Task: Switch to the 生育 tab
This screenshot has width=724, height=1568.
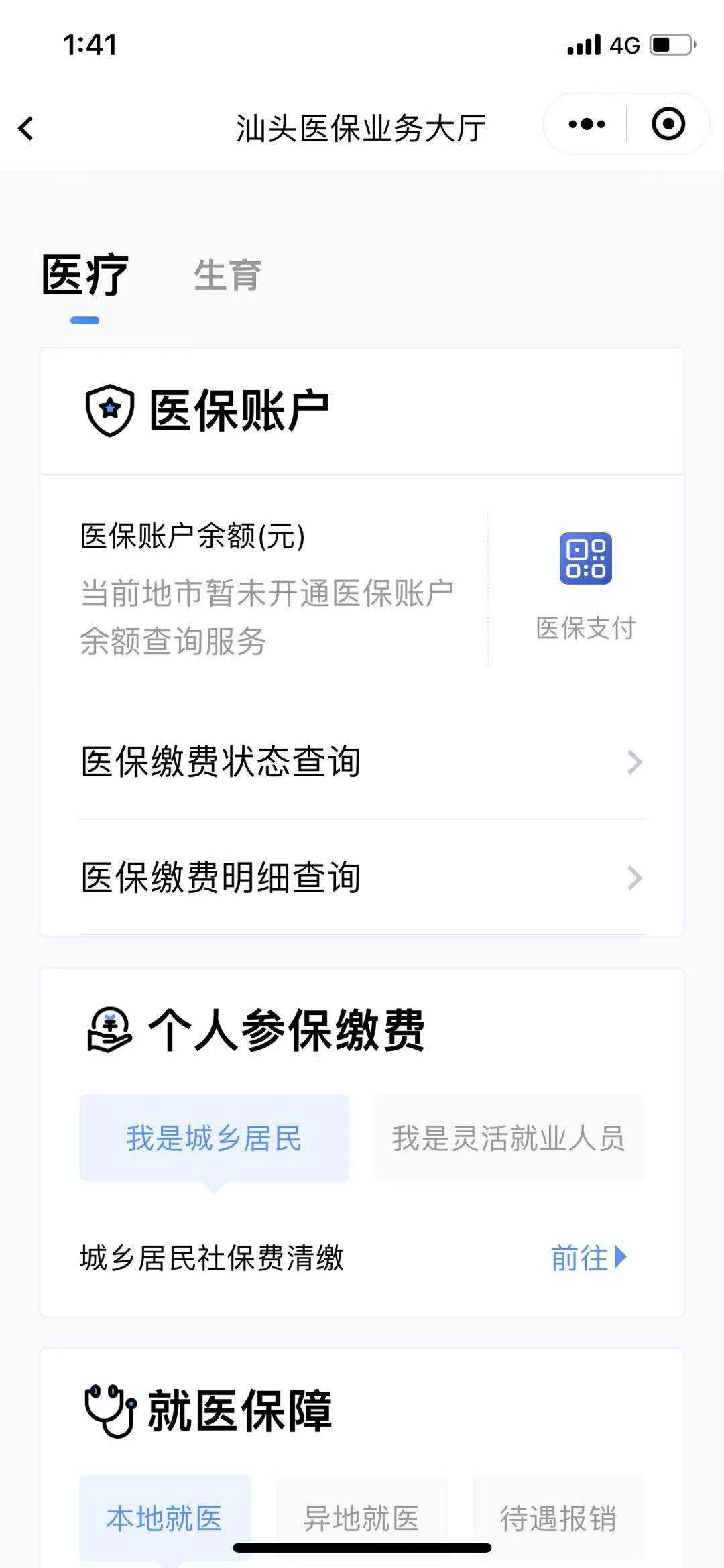Action: tap(227, 276)
